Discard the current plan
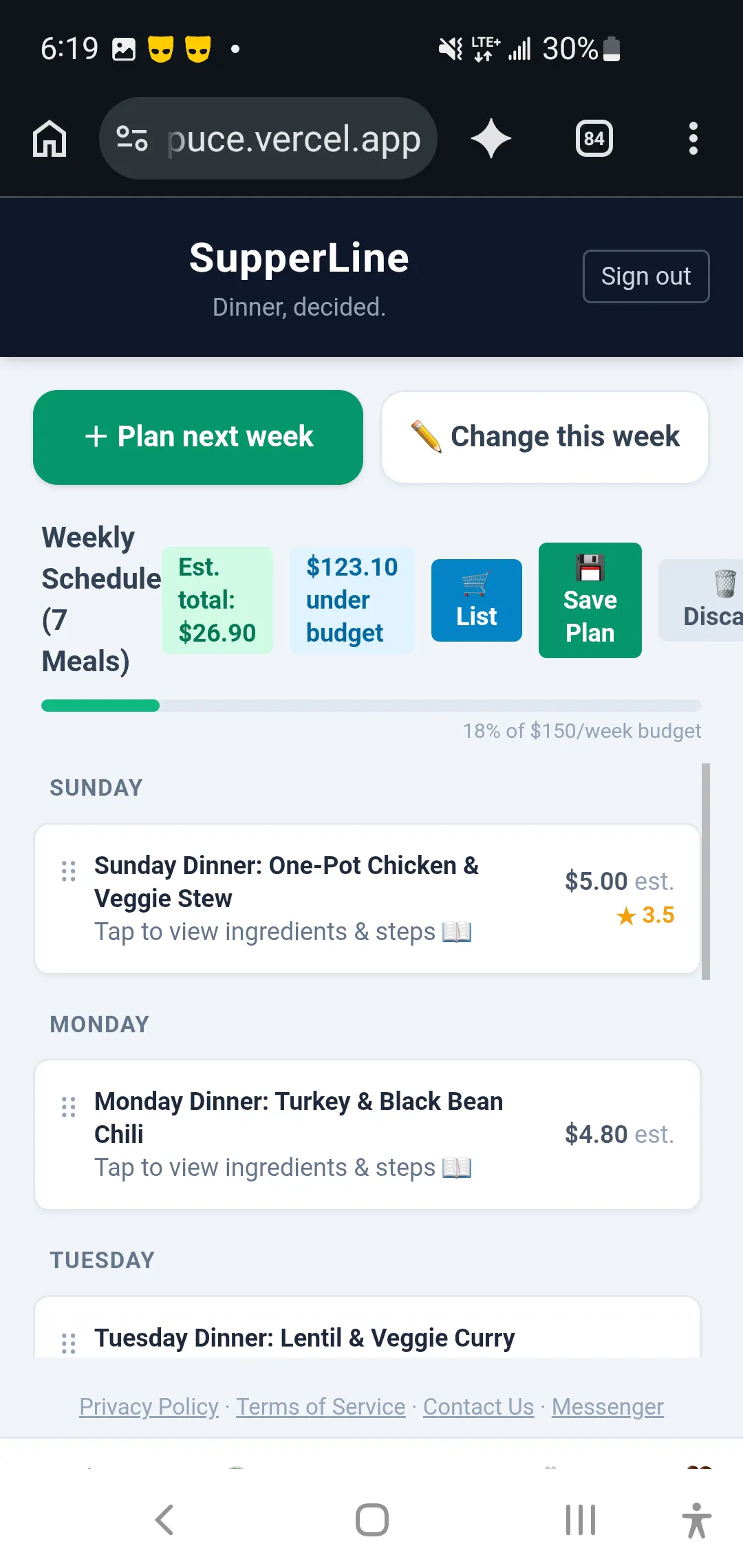 point(702,600)
